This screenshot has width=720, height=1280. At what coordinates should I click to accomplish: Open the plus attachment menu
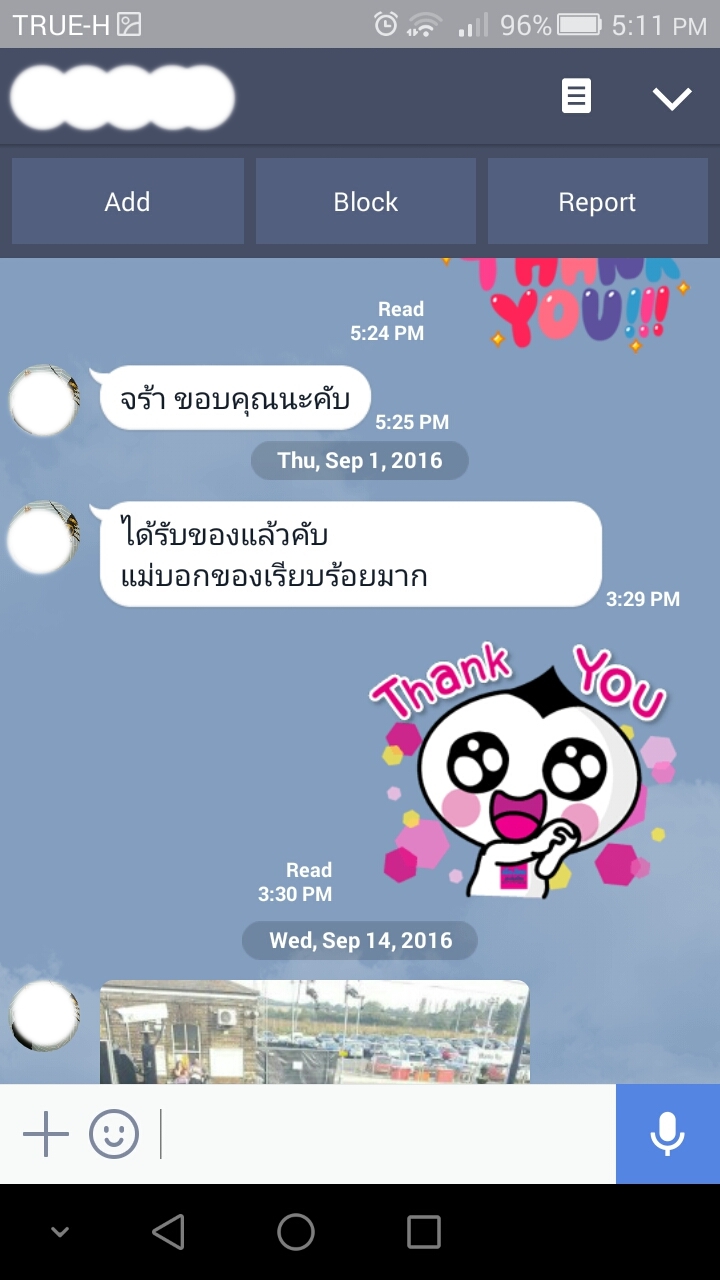45,1134
